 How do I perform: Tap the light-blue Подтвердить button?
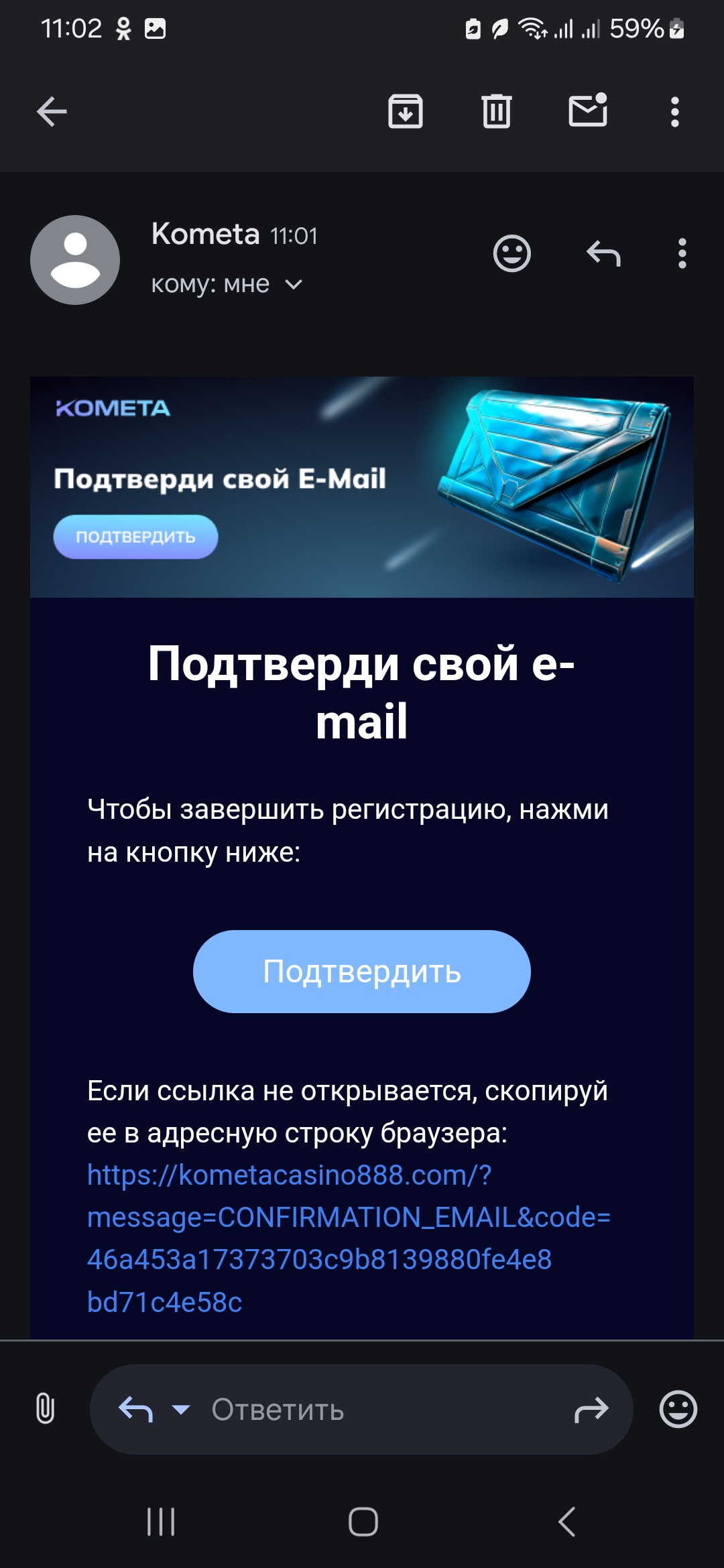pos(362,972)
